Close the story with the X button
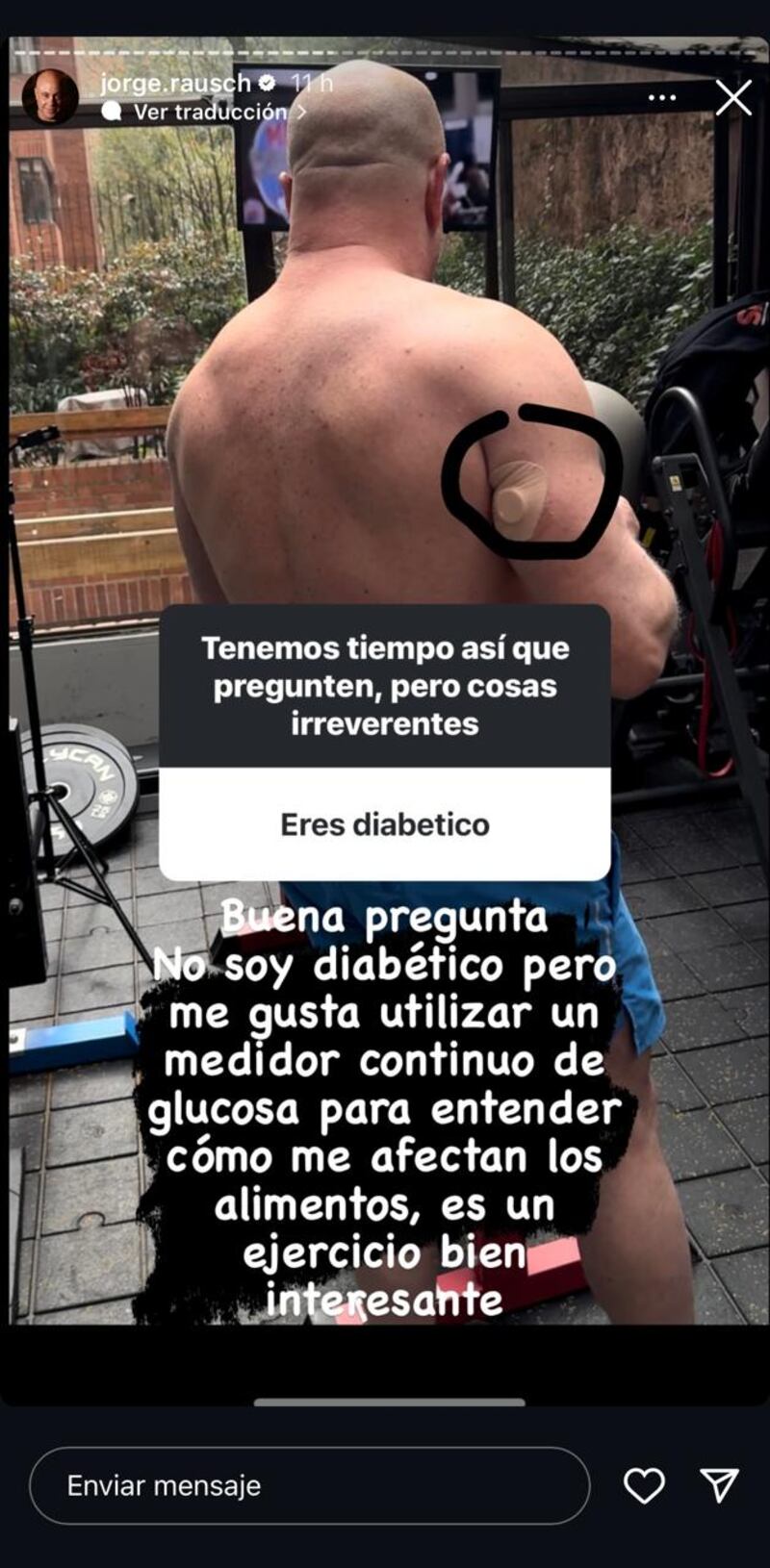 coord(735,96)
